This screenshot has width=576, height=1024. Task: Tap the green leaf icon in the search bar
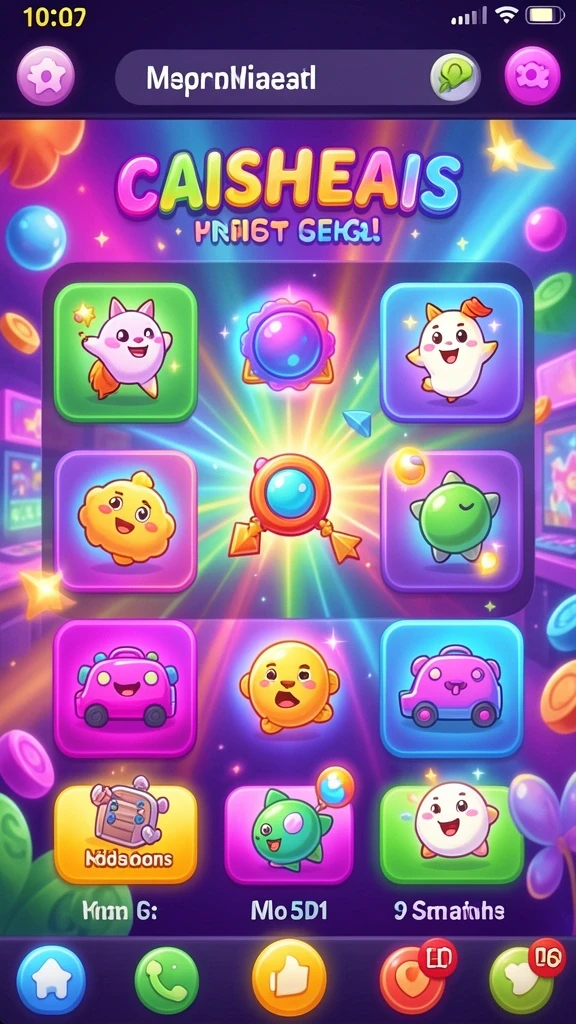[455, 79]
